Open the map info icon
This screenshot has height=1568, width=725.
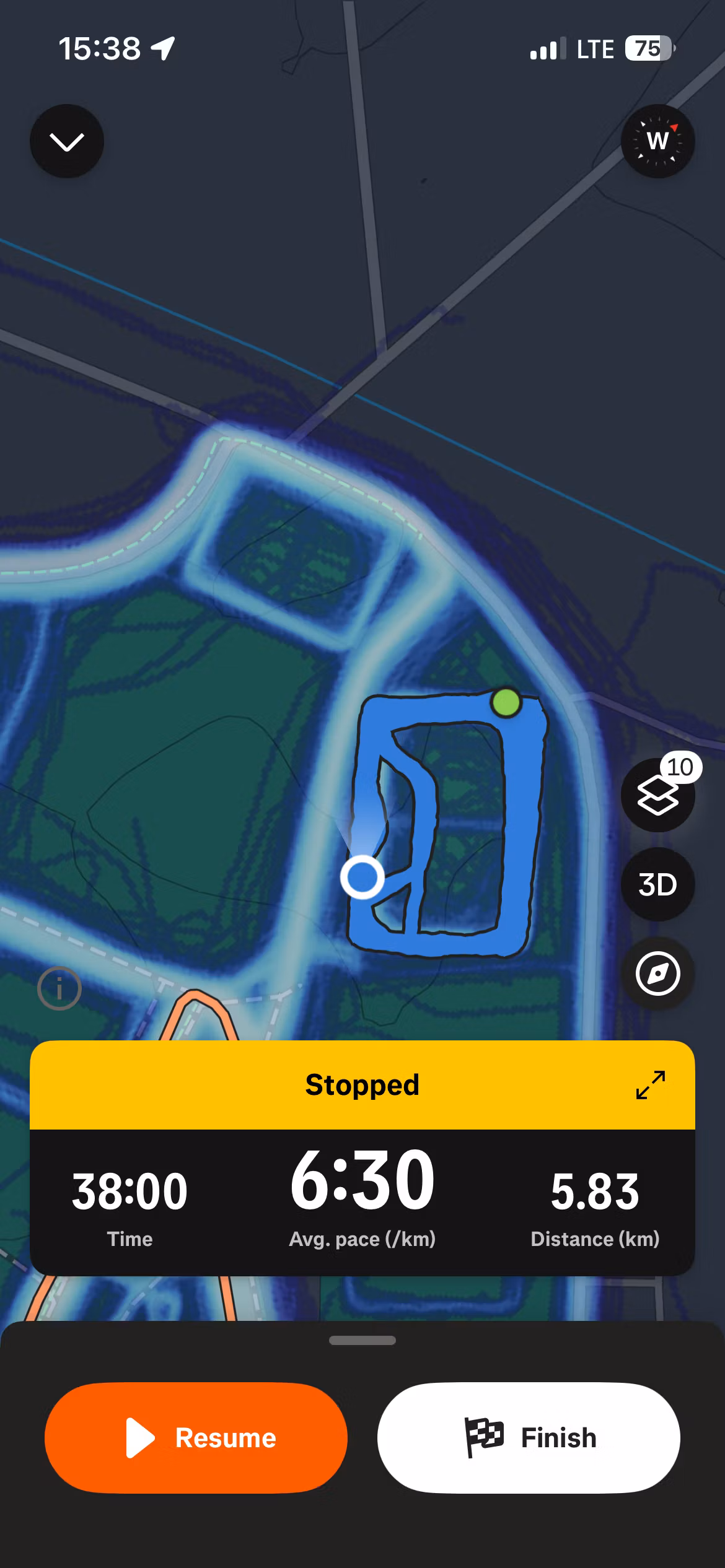59,989
